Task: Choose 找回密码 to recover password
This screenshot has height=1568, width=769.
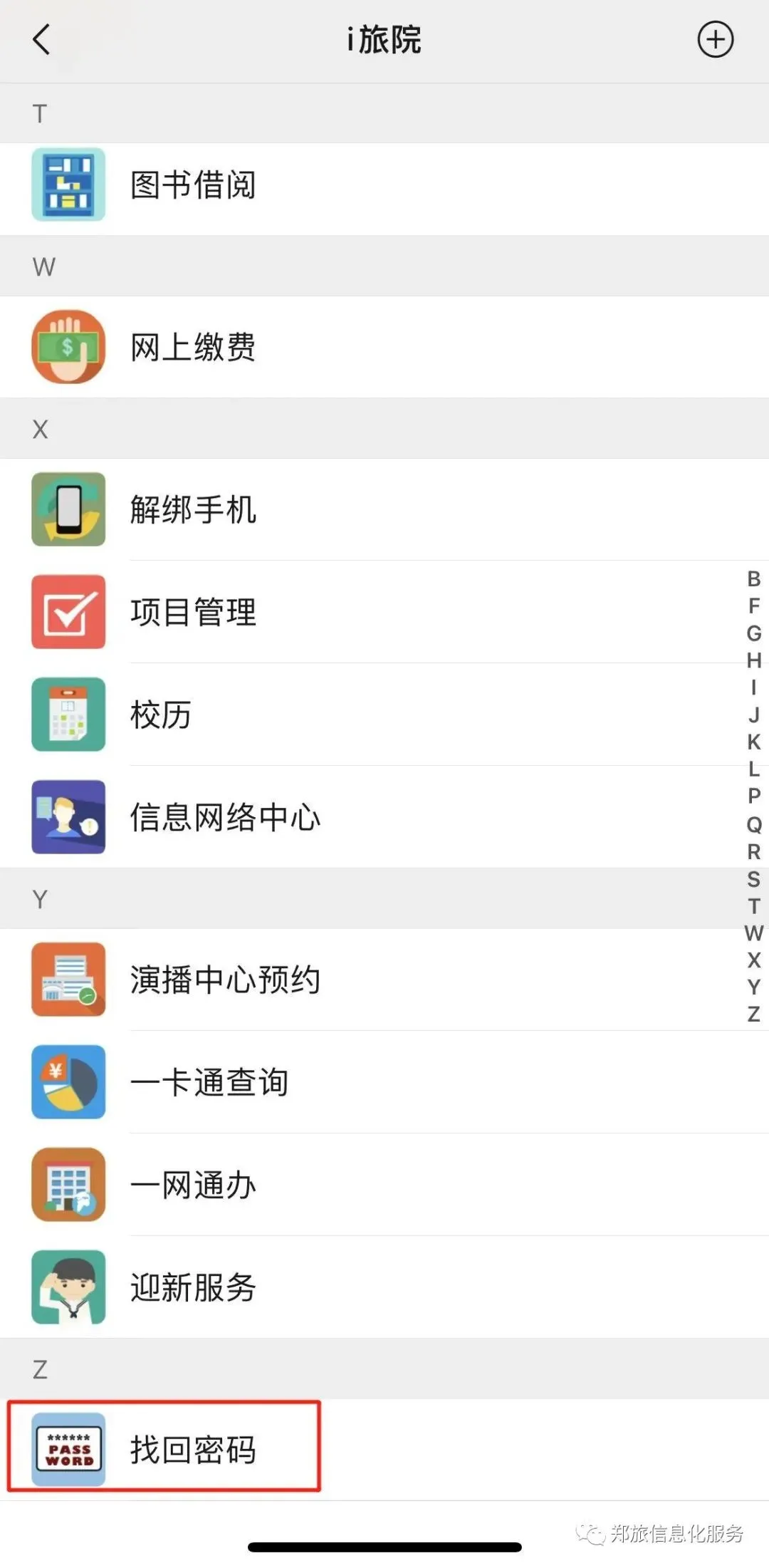Action: 192,1450
